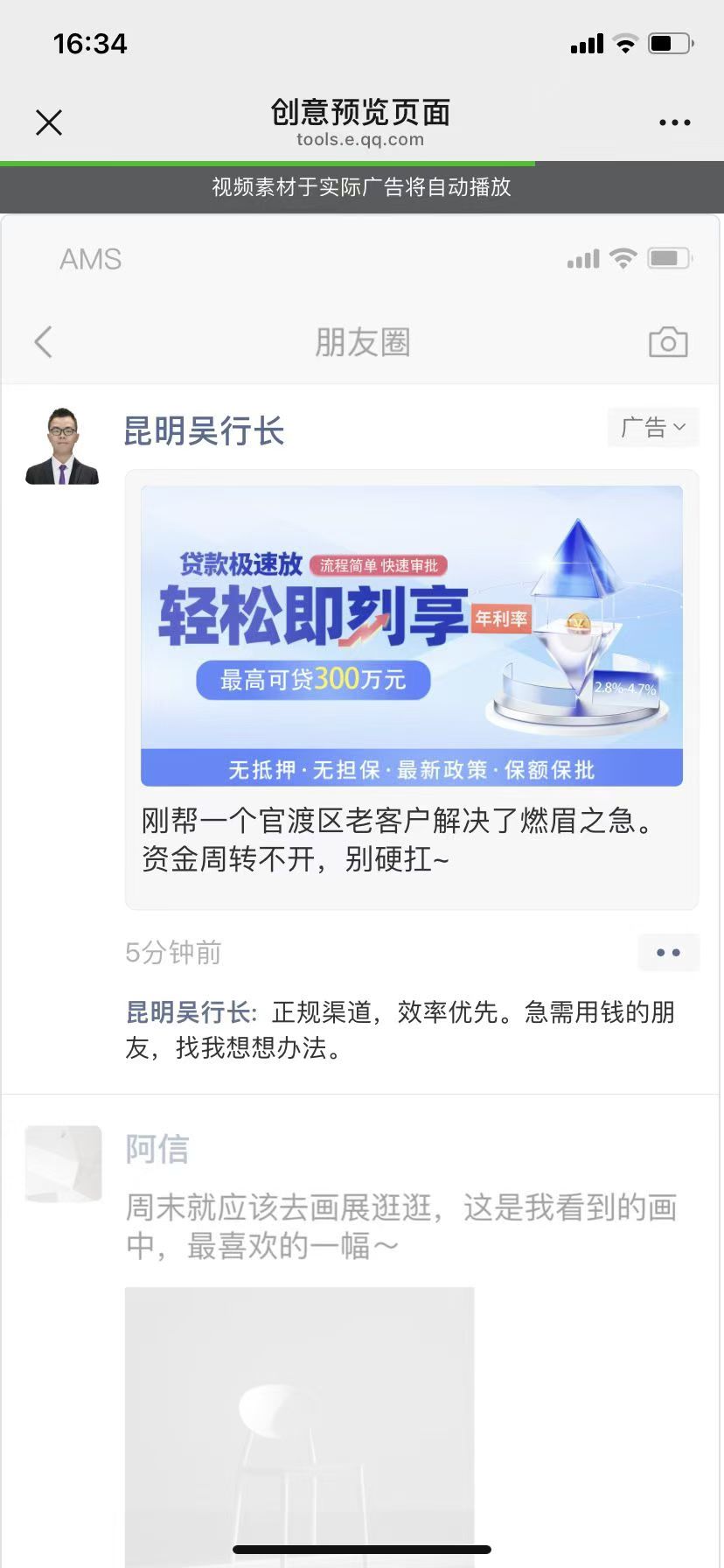
Task: Open 阿信's profile name
Action: pos(157,1149)
